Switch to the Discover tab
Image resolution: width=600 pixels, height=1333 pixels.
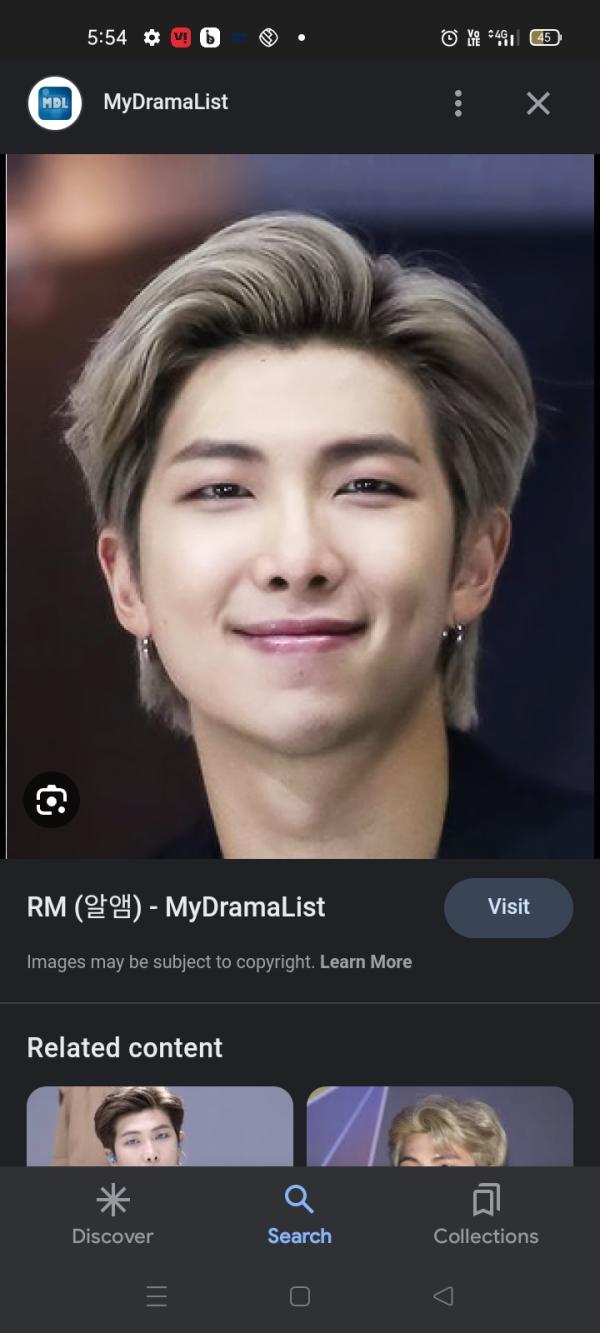112,1215
